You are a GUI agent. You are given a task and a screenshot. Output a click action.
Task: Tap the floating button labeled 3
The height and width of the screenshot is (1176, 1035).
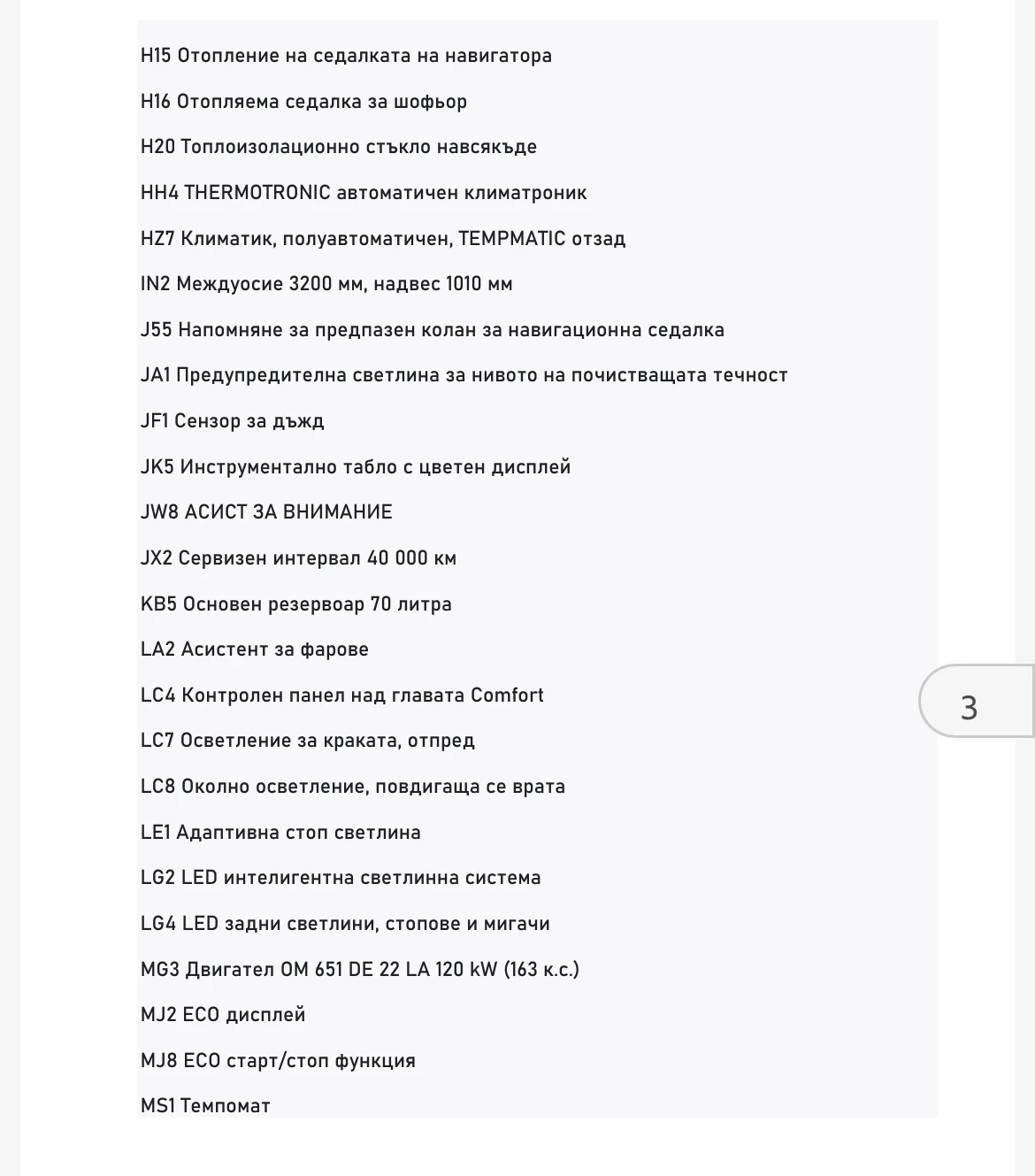tap(973, 703)
